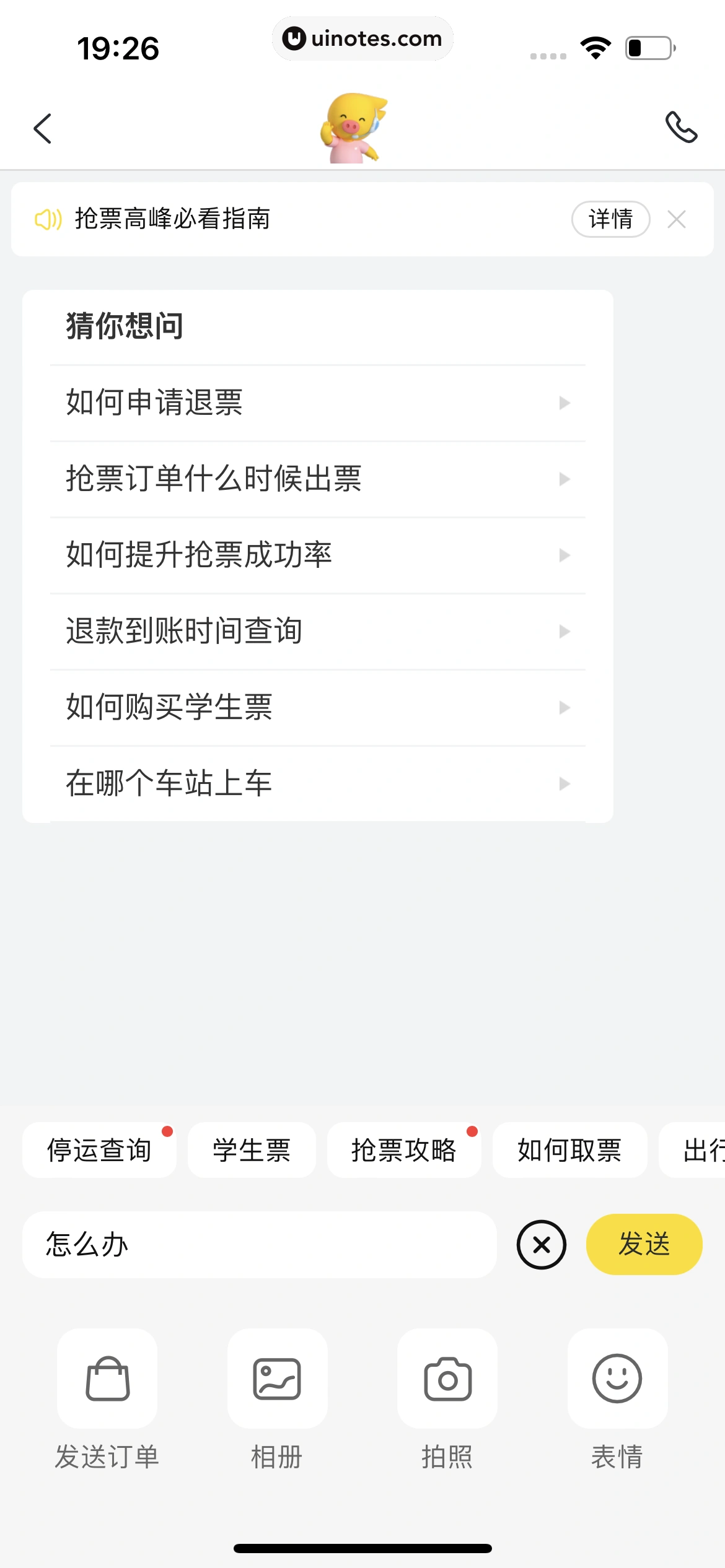Viewport: 725px width, 1568px height.
Task: Tap 发送订单 to send an order
Action: 107,1380
